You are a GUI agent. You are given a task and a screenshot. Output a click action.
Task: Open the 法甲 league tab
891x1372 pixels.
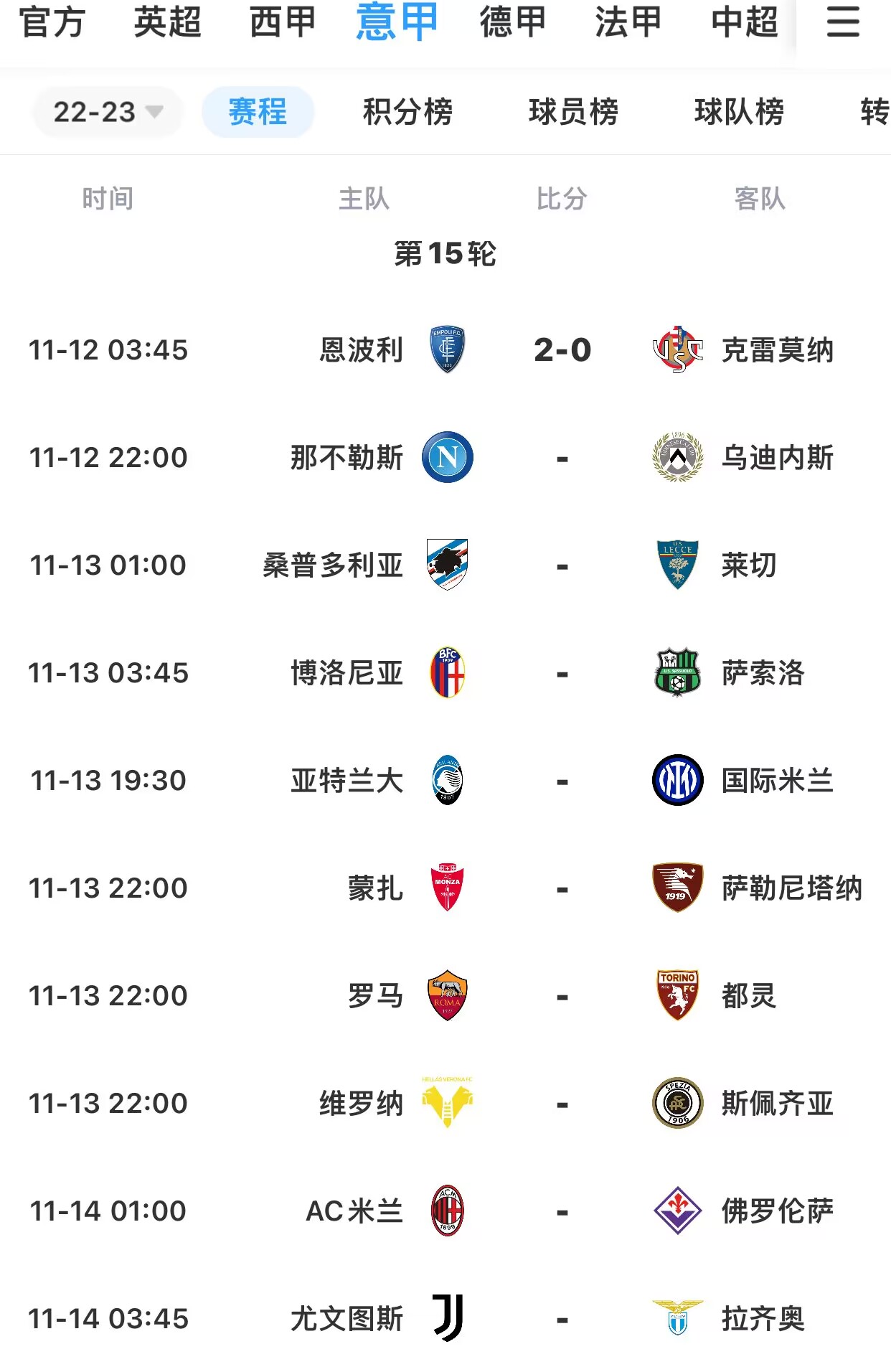pyautogui.click(x=628, y=22)
